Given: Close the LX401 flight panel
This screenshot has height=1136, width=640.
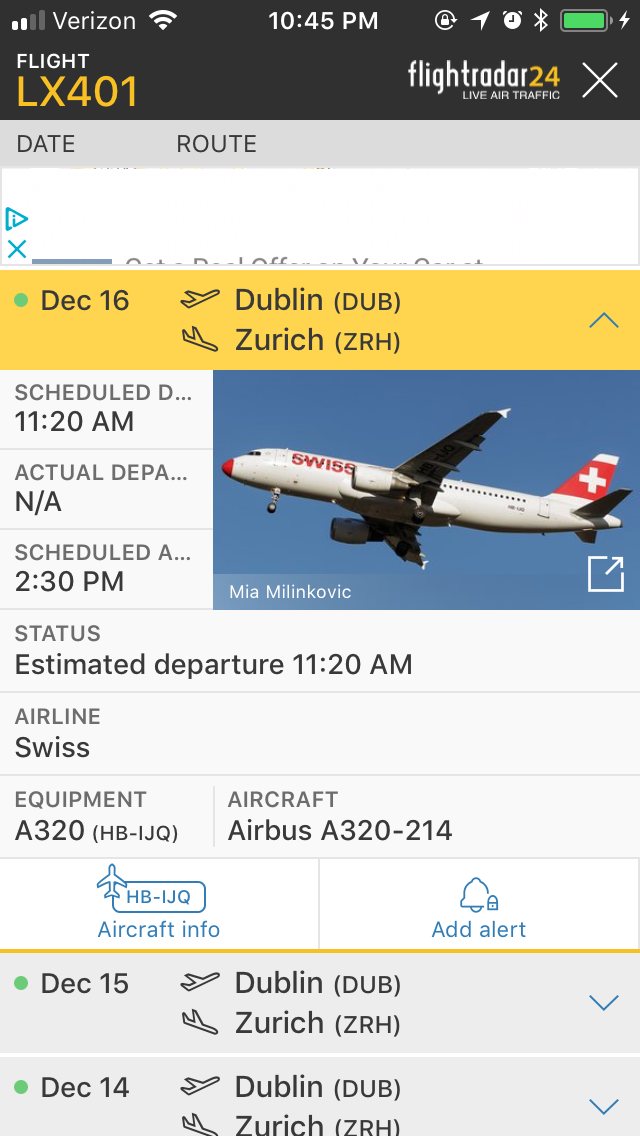Looking at the screenshot, I should 600,80.
